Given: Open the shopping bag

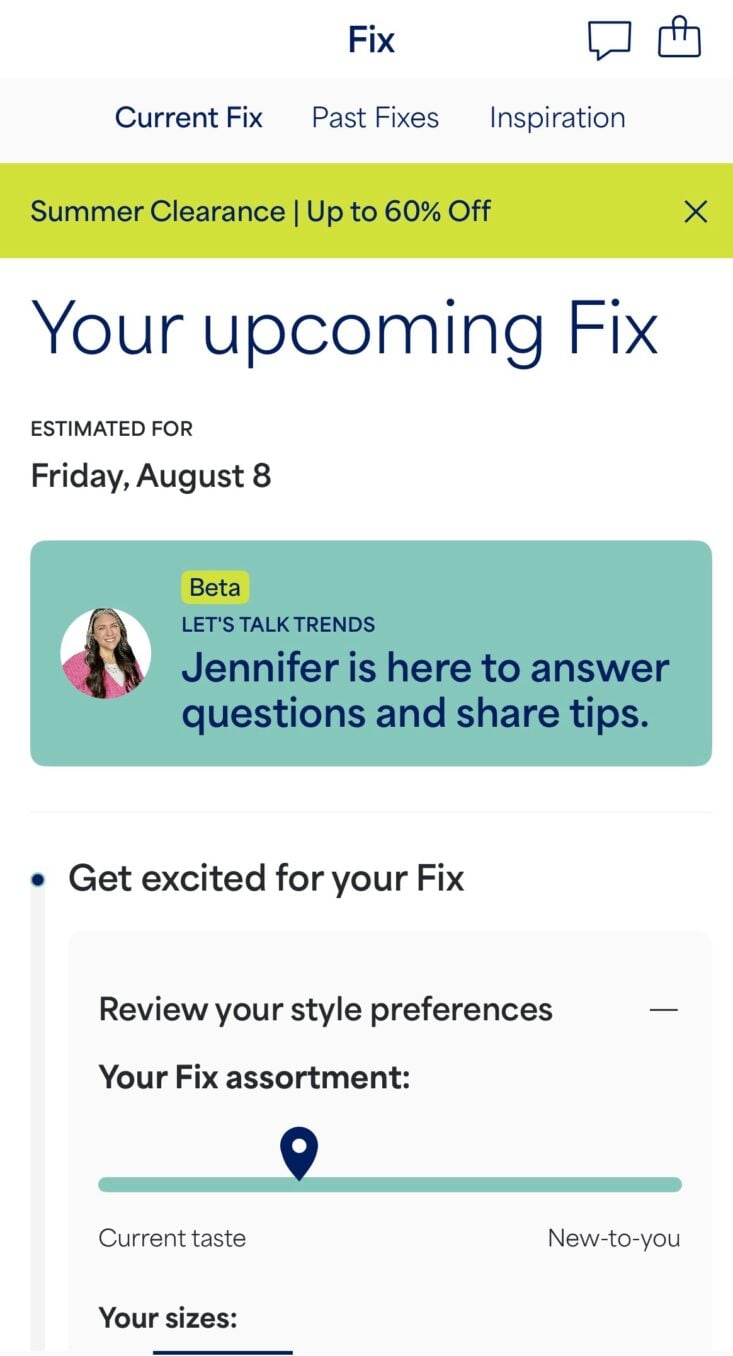Looking at the screenshot, I should point(679,39).
